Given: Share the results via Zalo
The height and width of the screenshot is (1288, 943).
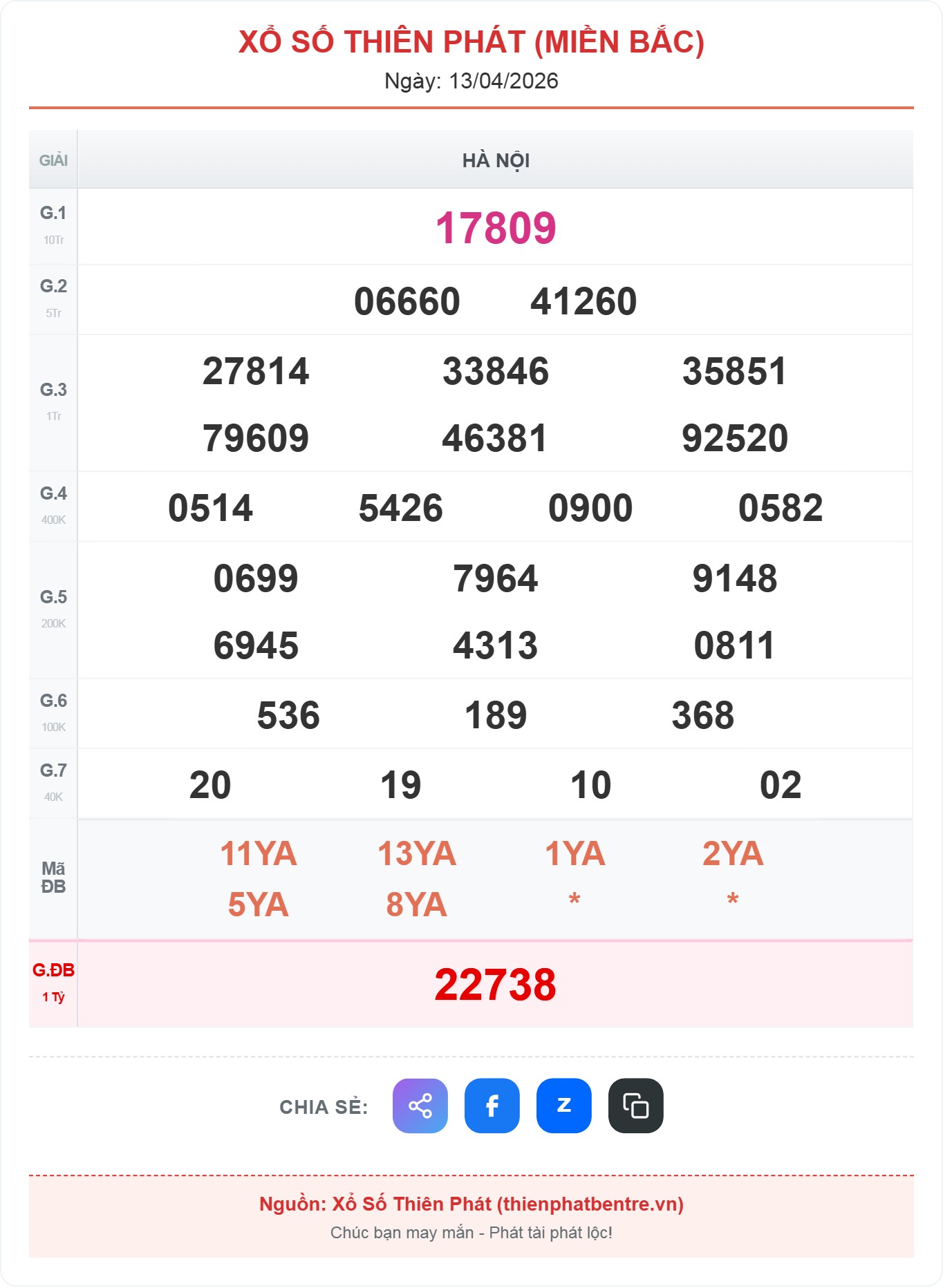Looking at the screenshot, I should [x=563, y=1106].
